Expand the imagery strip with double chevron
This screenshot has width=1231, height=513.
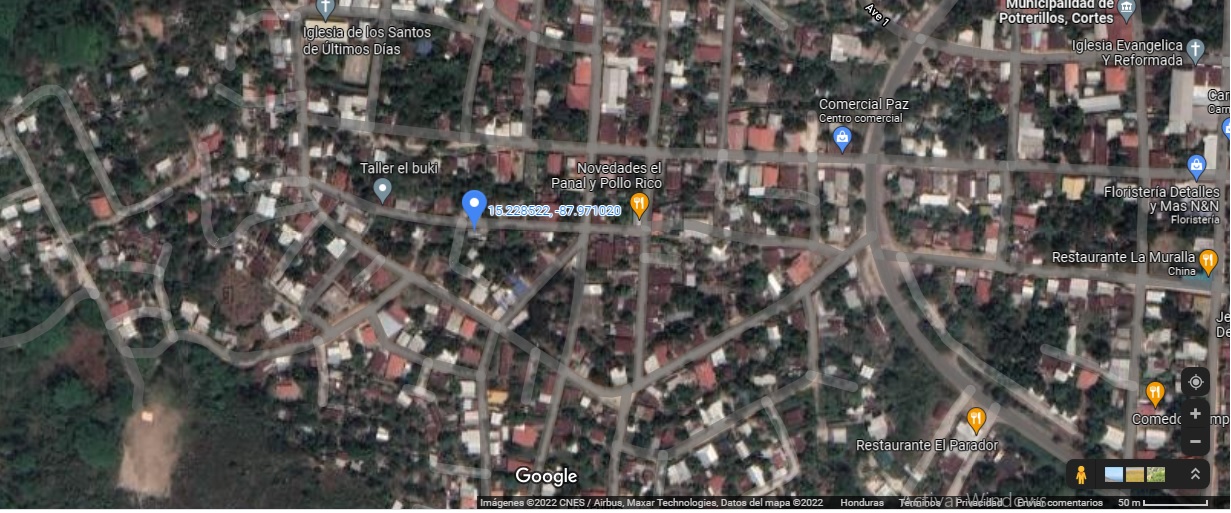(1194, 474)
